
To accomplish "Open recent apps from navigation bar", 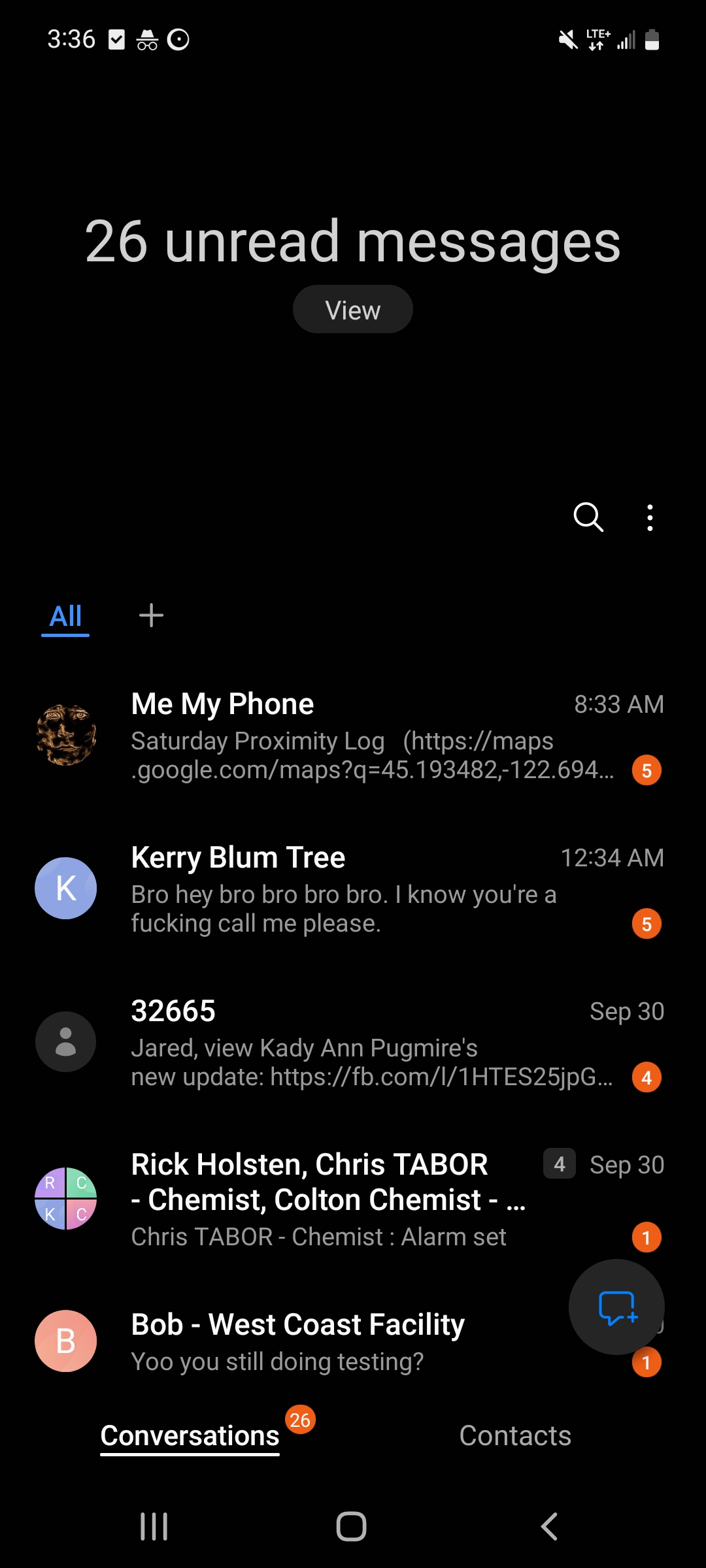I will [x=154, y=1526].
